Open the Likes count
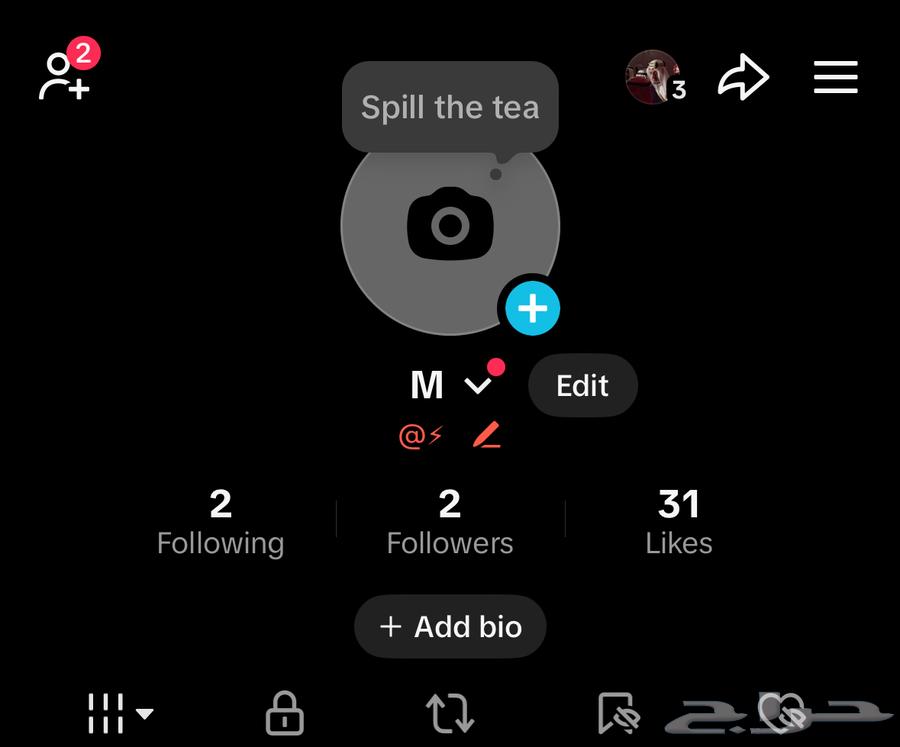900x747 pixels. click(x=679, y=521)
